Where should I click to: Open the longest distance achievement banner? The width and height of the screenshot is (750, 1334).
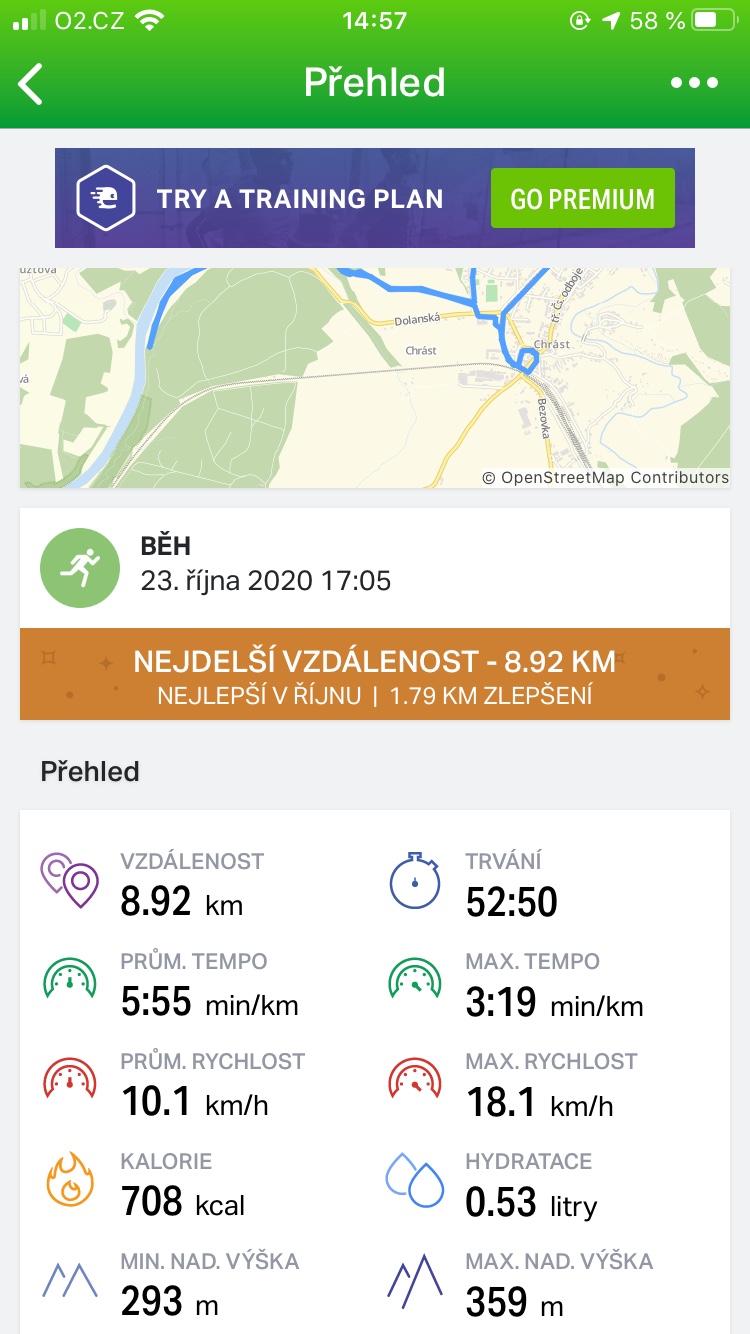coord(375,674)
